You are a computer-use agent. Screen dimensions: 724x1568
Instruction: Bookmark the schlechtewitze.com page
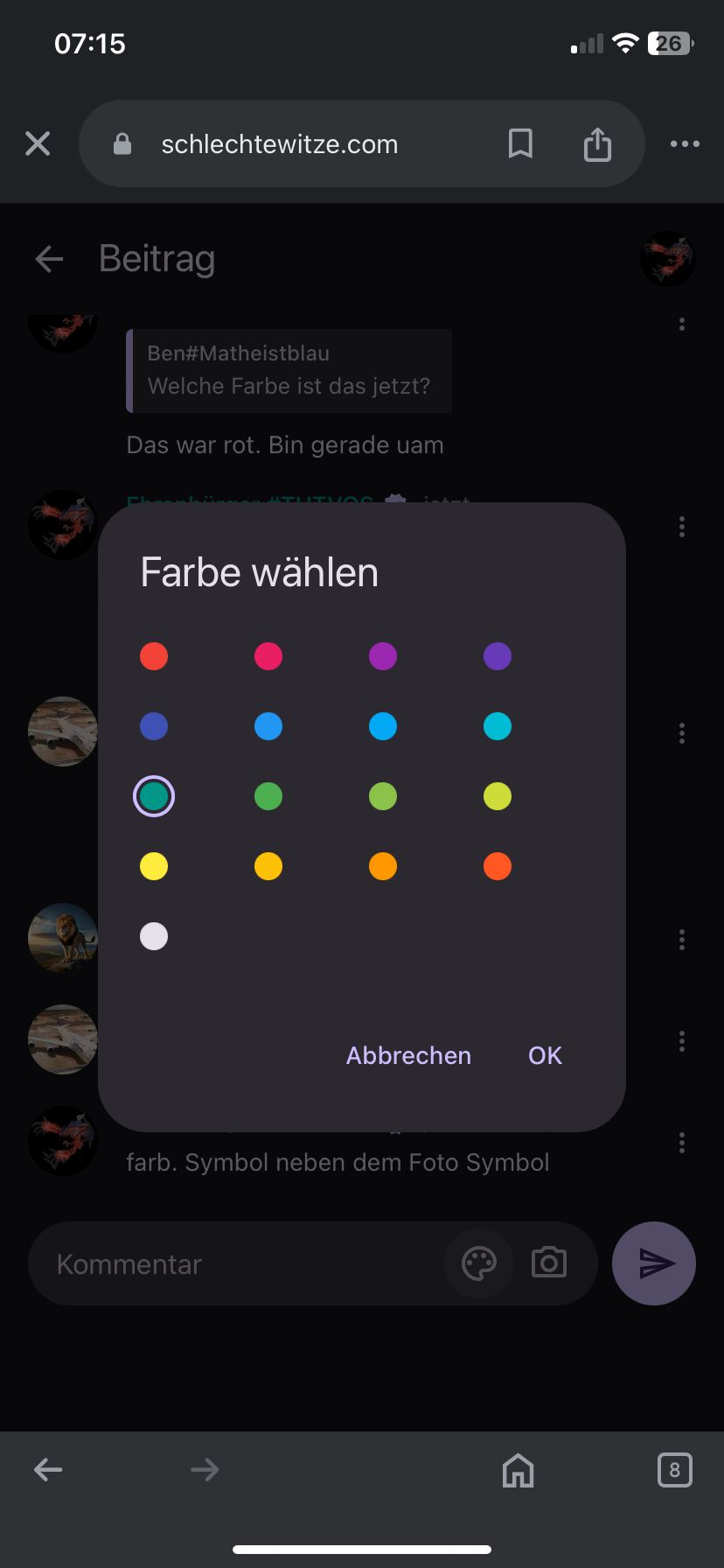520,143
